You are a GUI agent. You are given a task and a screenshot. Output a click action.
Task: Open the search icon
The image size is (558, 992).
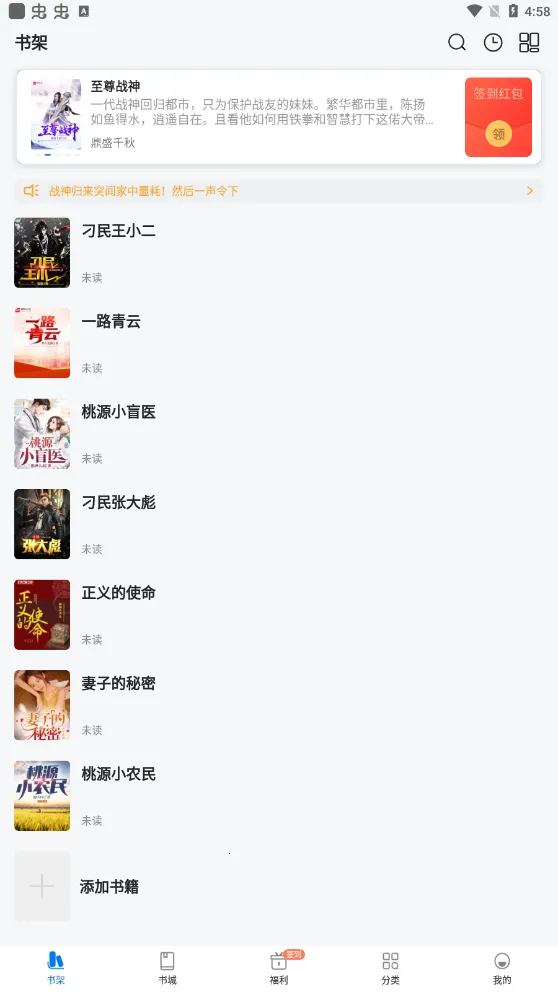point(457,42)
